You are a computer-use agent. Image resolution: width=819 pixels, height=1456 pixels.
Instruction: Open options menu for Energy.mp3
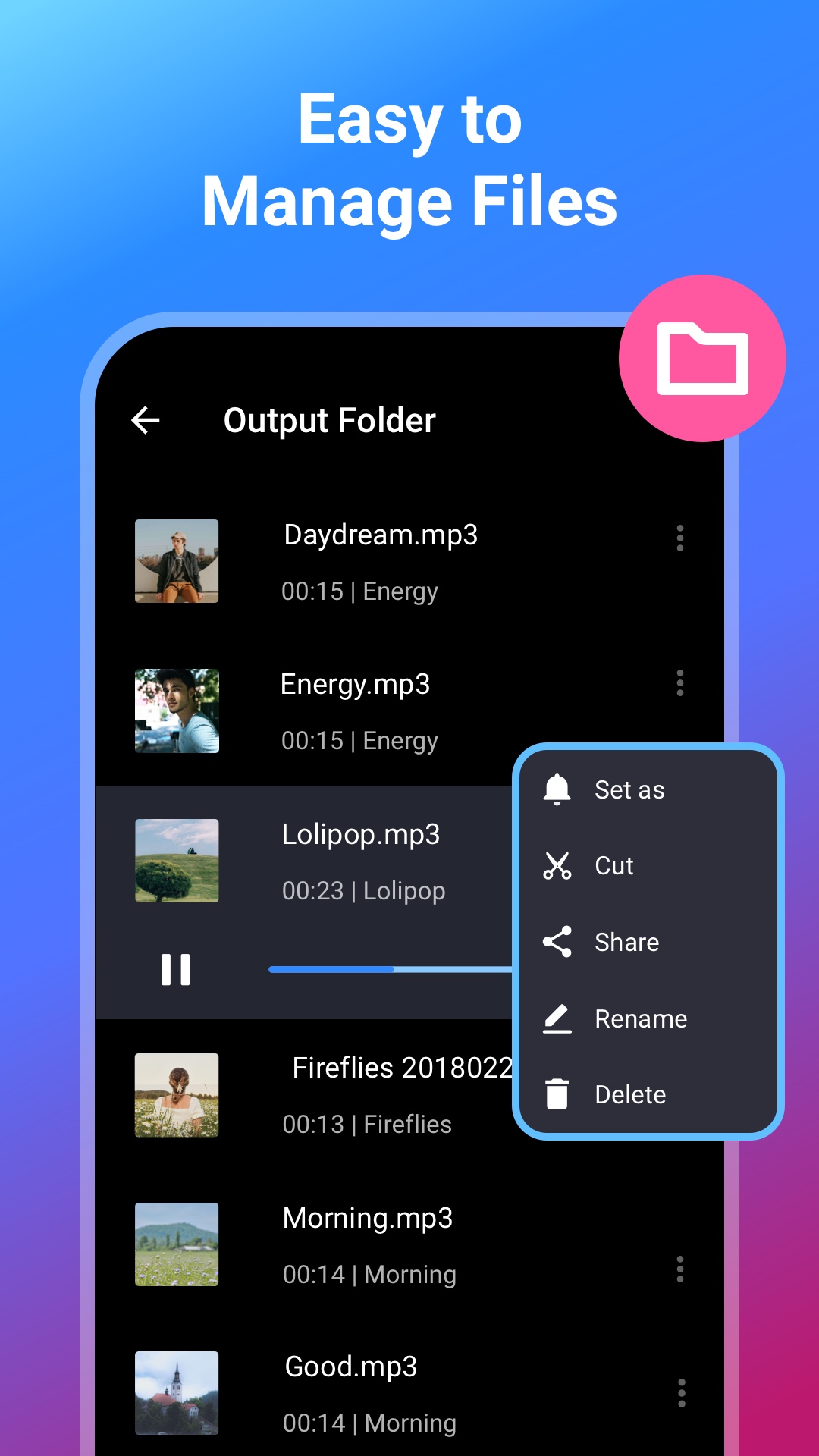680,683
